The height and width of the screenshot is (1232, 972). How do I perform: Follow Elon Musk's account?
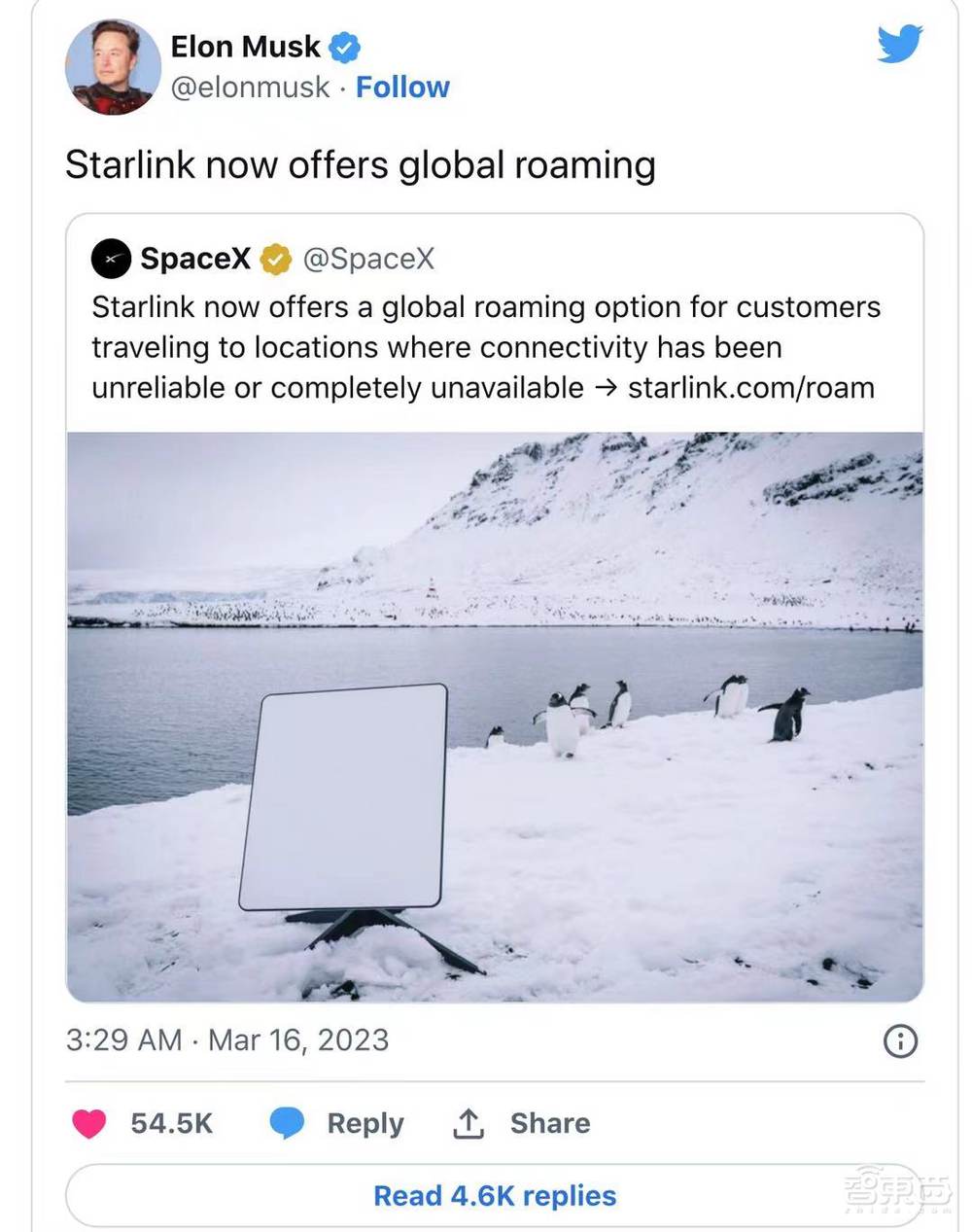tap(402, 88)
